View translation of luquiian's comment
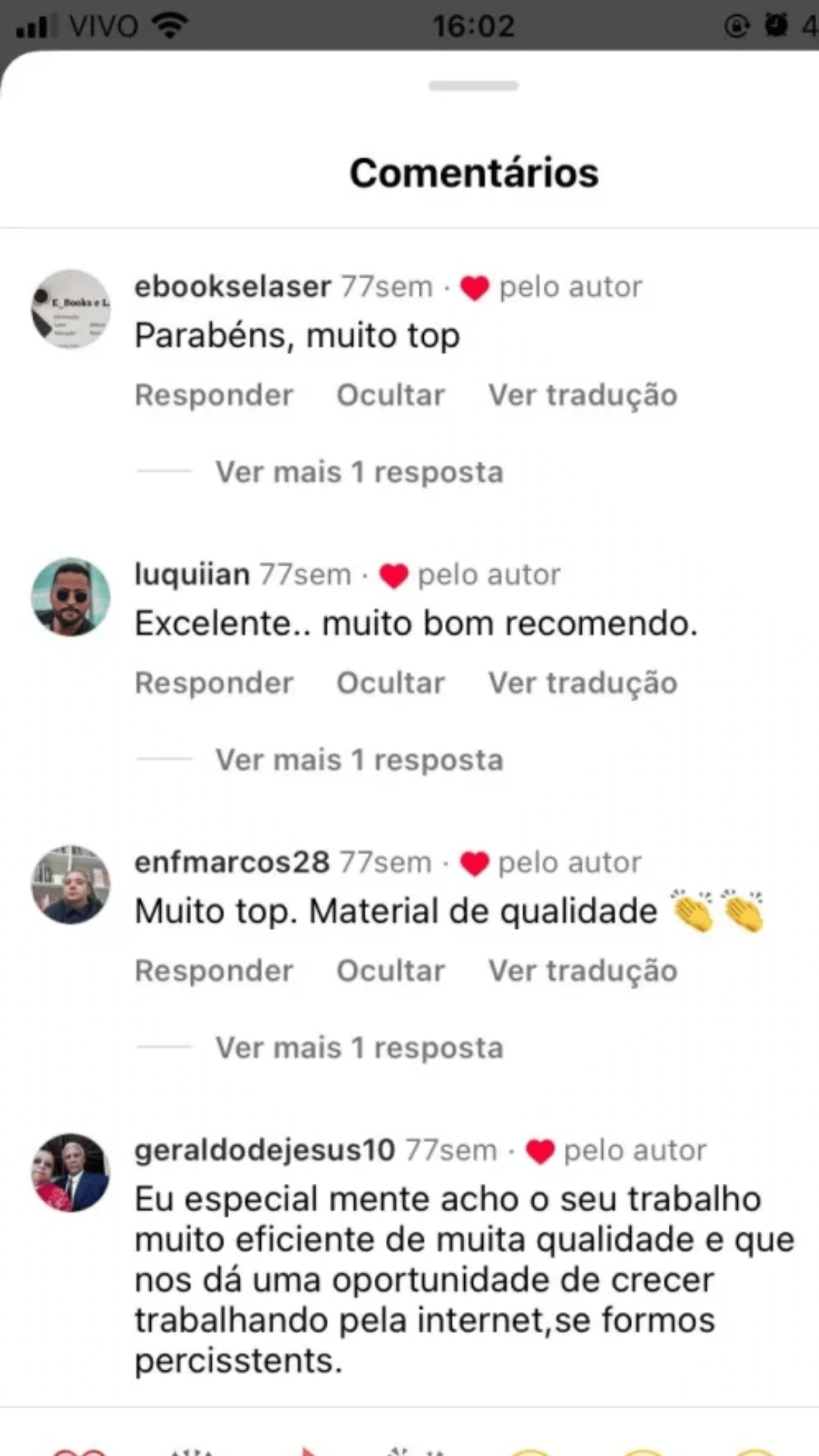 [x=582, y=682]
